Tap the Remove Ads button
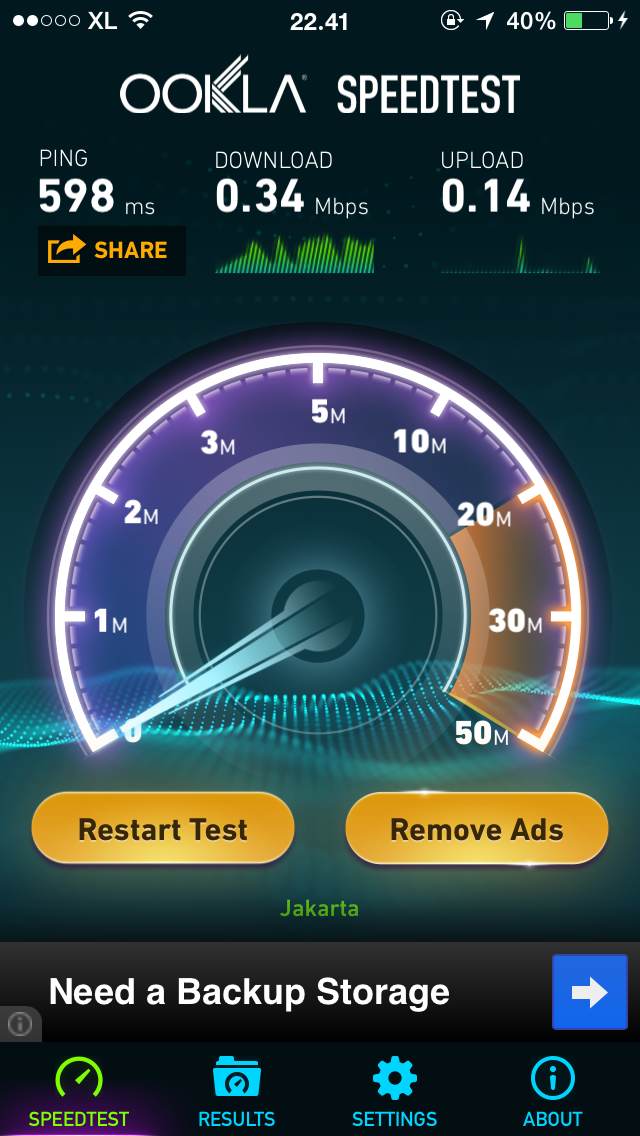This screenshot has height=1136, width=640. click(x=476, y=829)
